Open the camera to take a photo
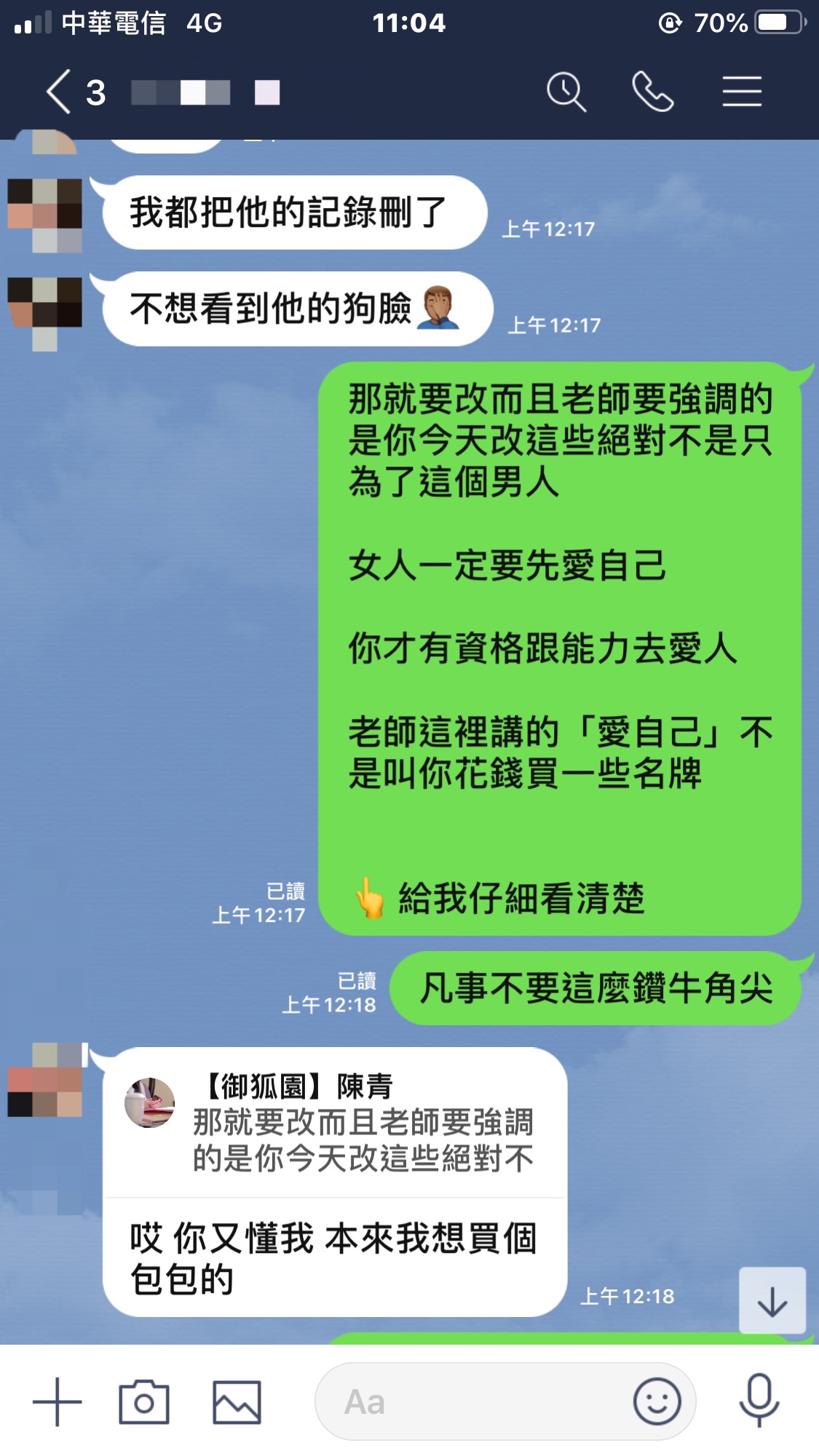The image size is (819, 1456). [x=144, y=1401]
